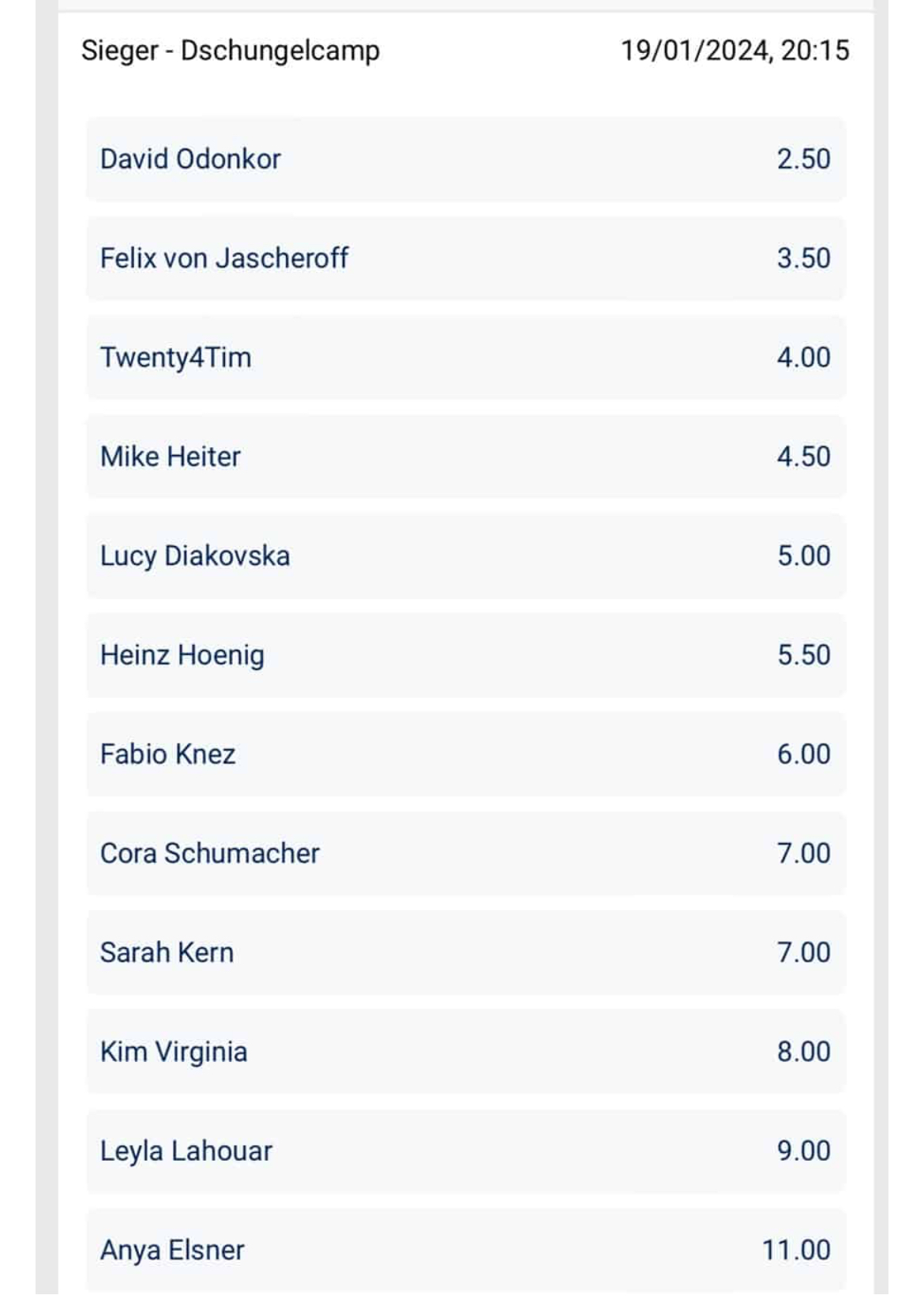The width and height of the screenshot is (924, 1299).
Task: Bet on Twenty4Tim at 4.00
Action: (x=466, y=357)
